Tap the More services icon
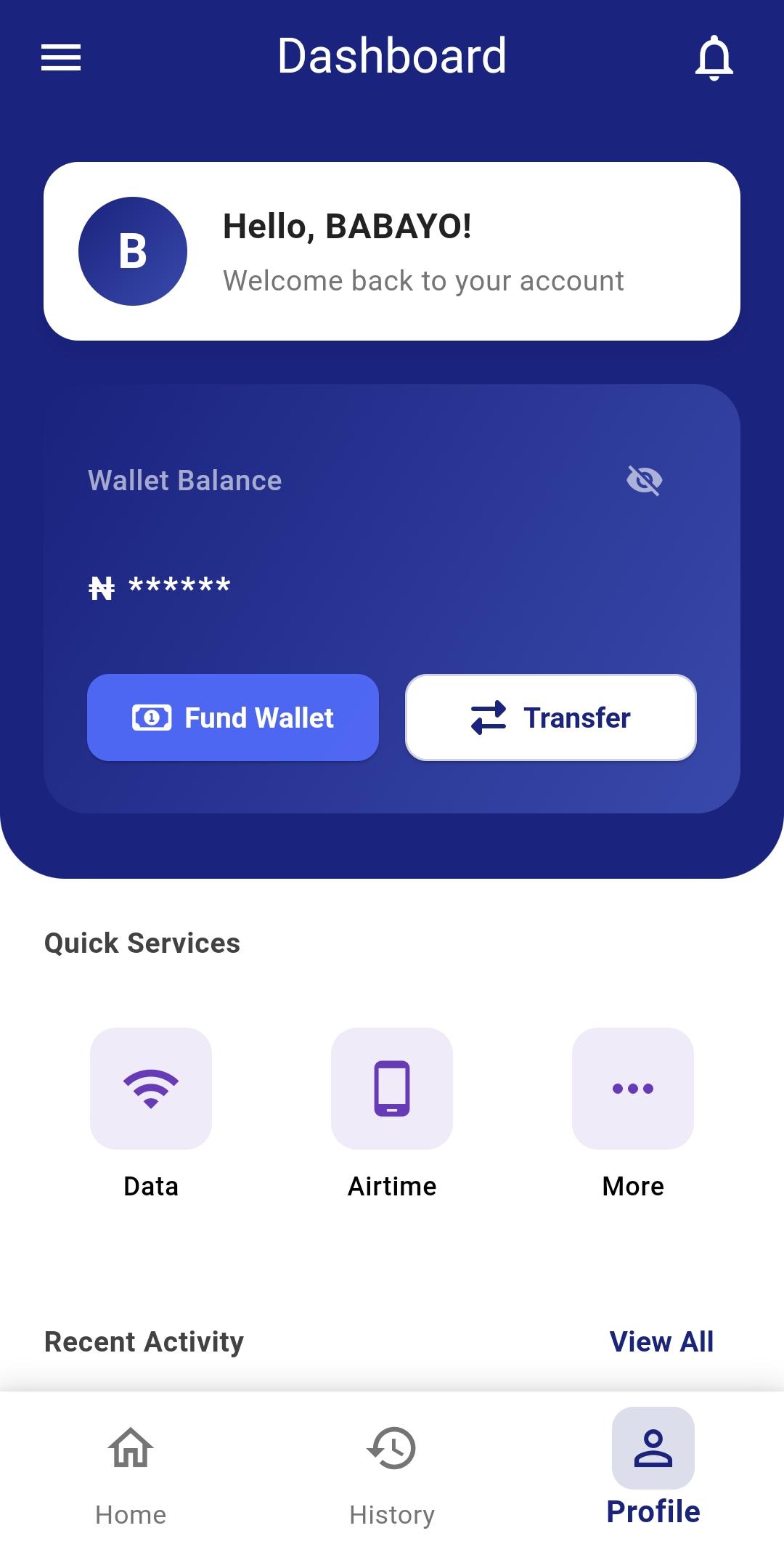The height and width of the screenshot is (1544, 784). coord(633,1089)
